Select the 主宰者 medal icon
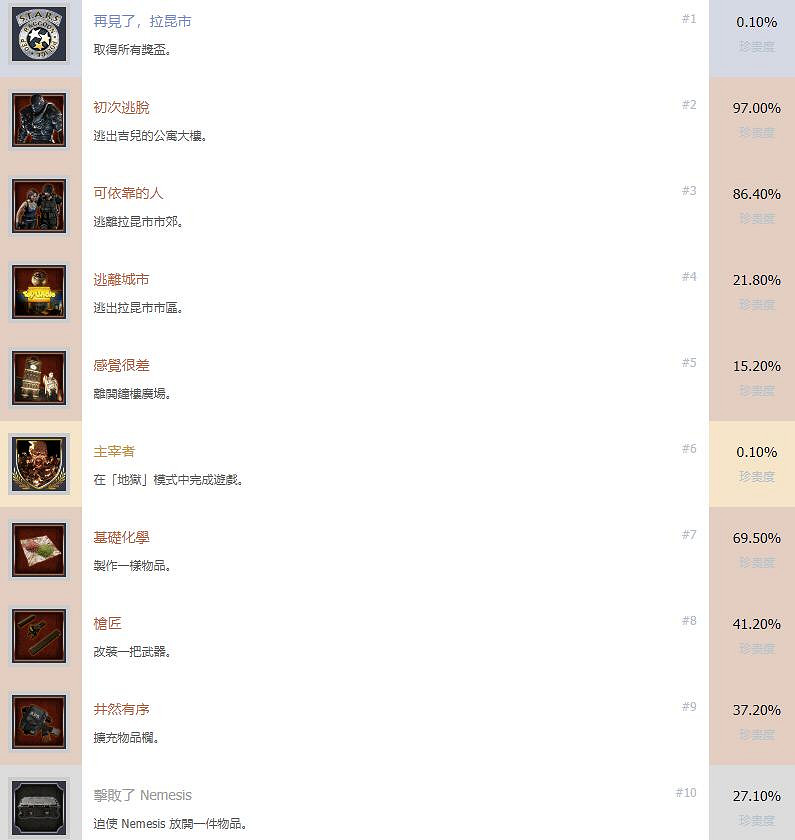Image resolution: width=795 pixels, height=840 pixels. click(39, 463)
